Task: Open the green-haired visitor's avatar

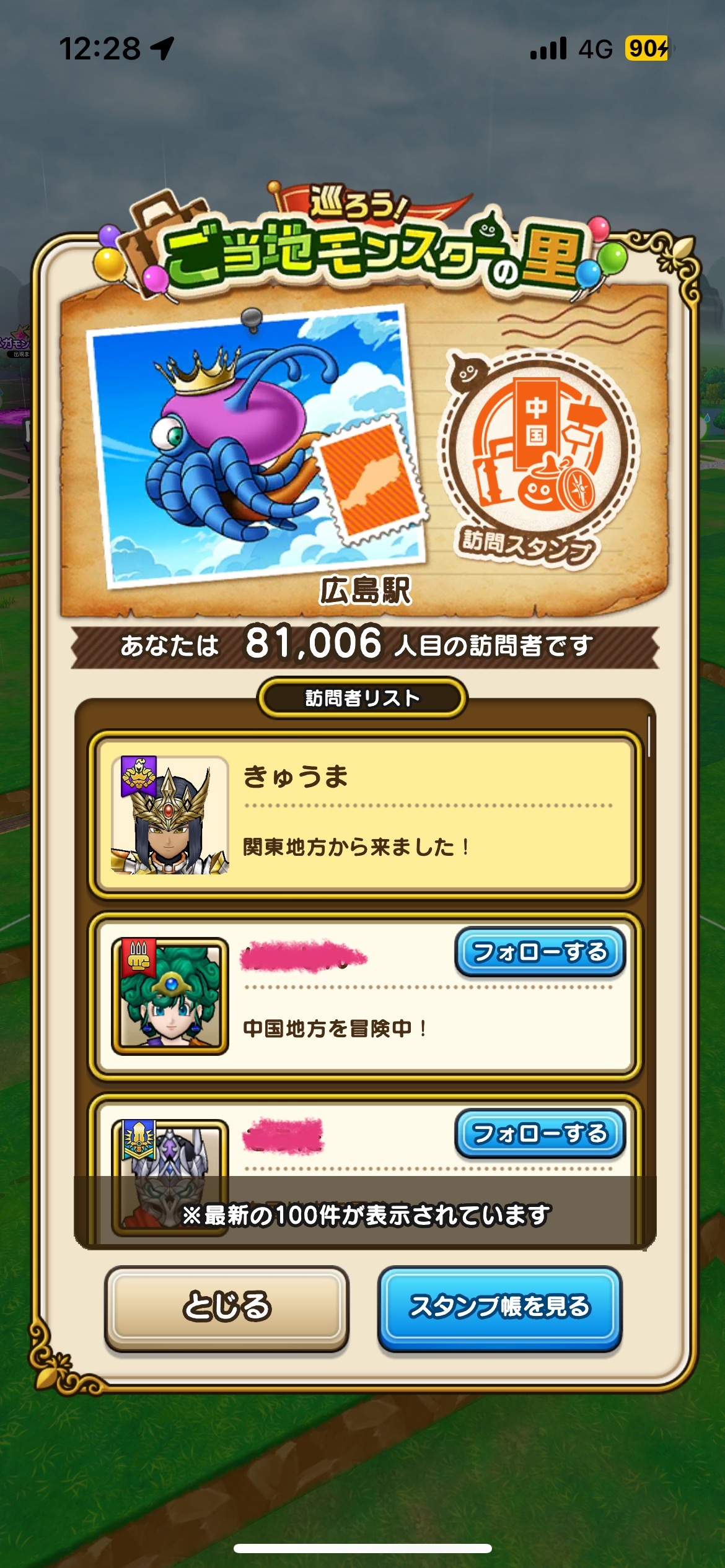Action: pyautogui.click(x=170, y=996)
